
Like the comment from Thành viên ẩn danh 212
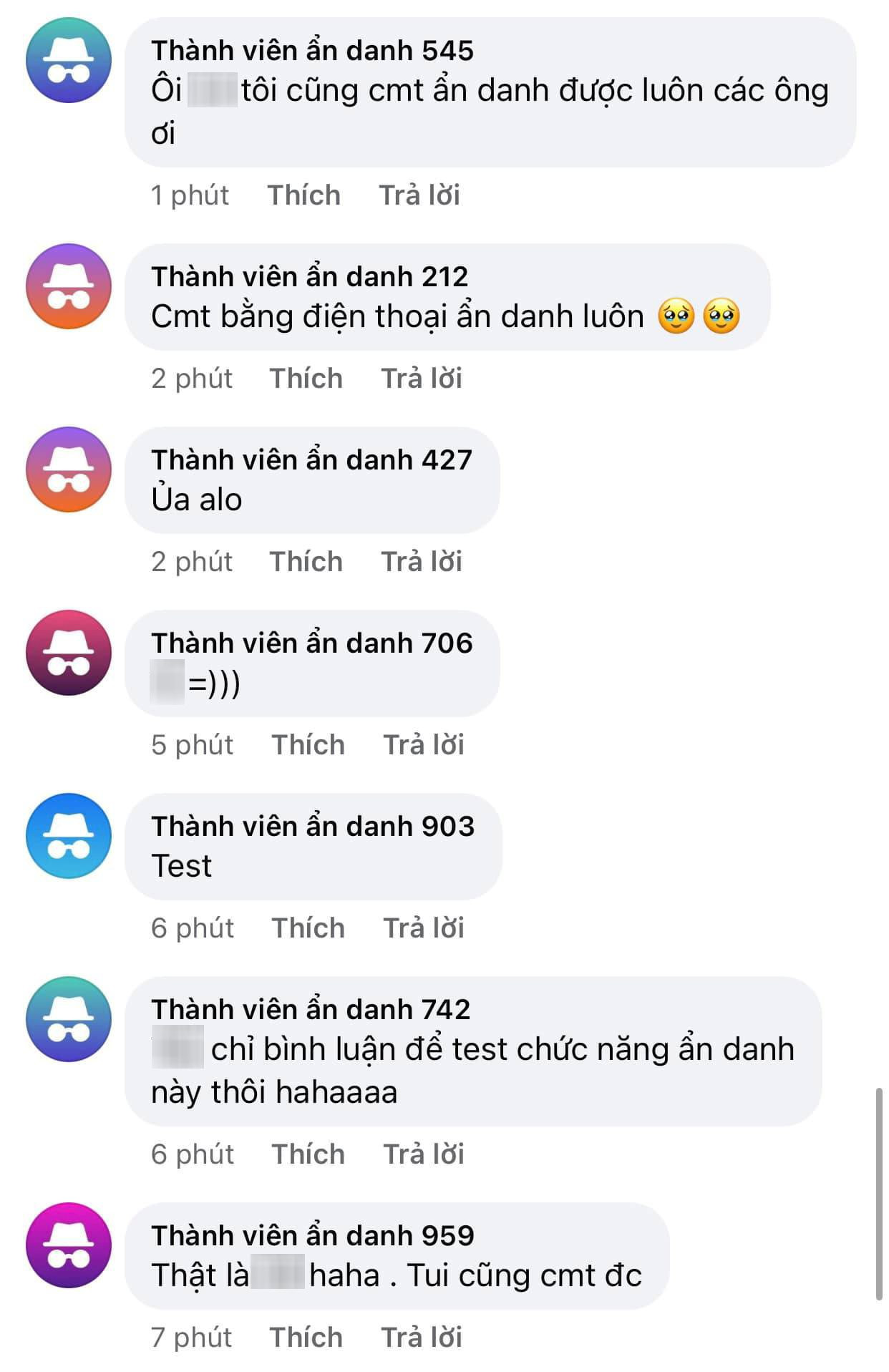pos(306,378)
